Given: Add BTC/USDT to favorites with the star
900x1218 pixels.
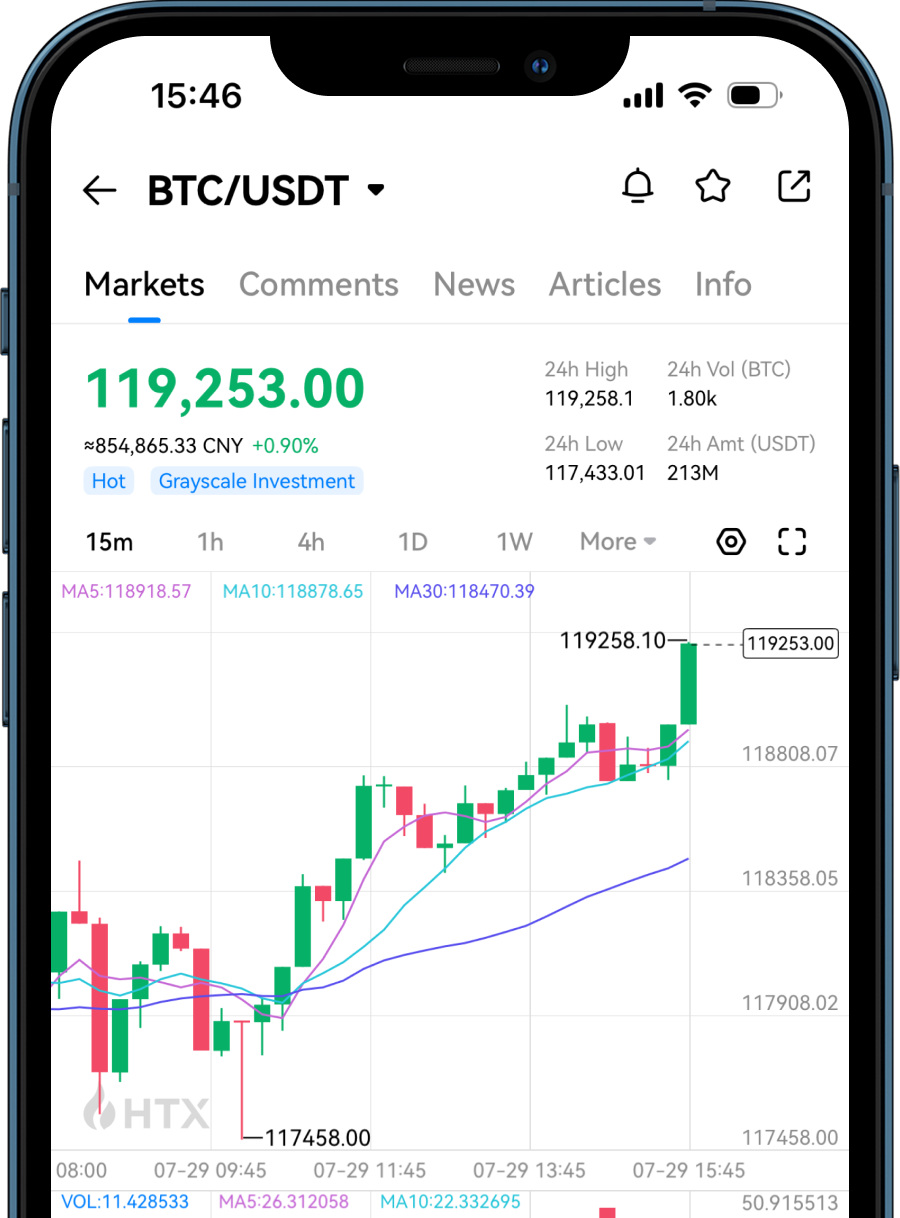Looking at the screenshot, I should coord(713,186).
